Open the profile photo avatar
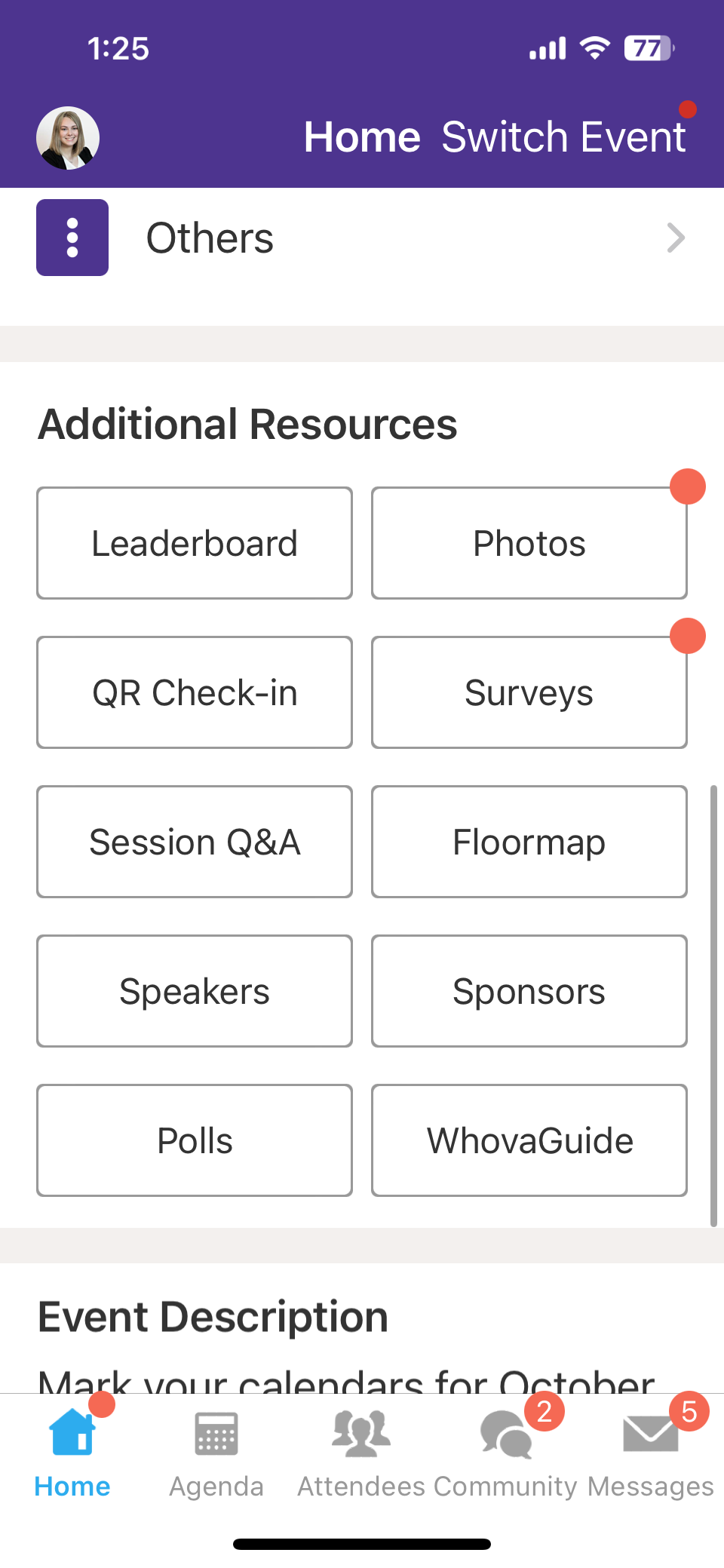 click(68, 138)
